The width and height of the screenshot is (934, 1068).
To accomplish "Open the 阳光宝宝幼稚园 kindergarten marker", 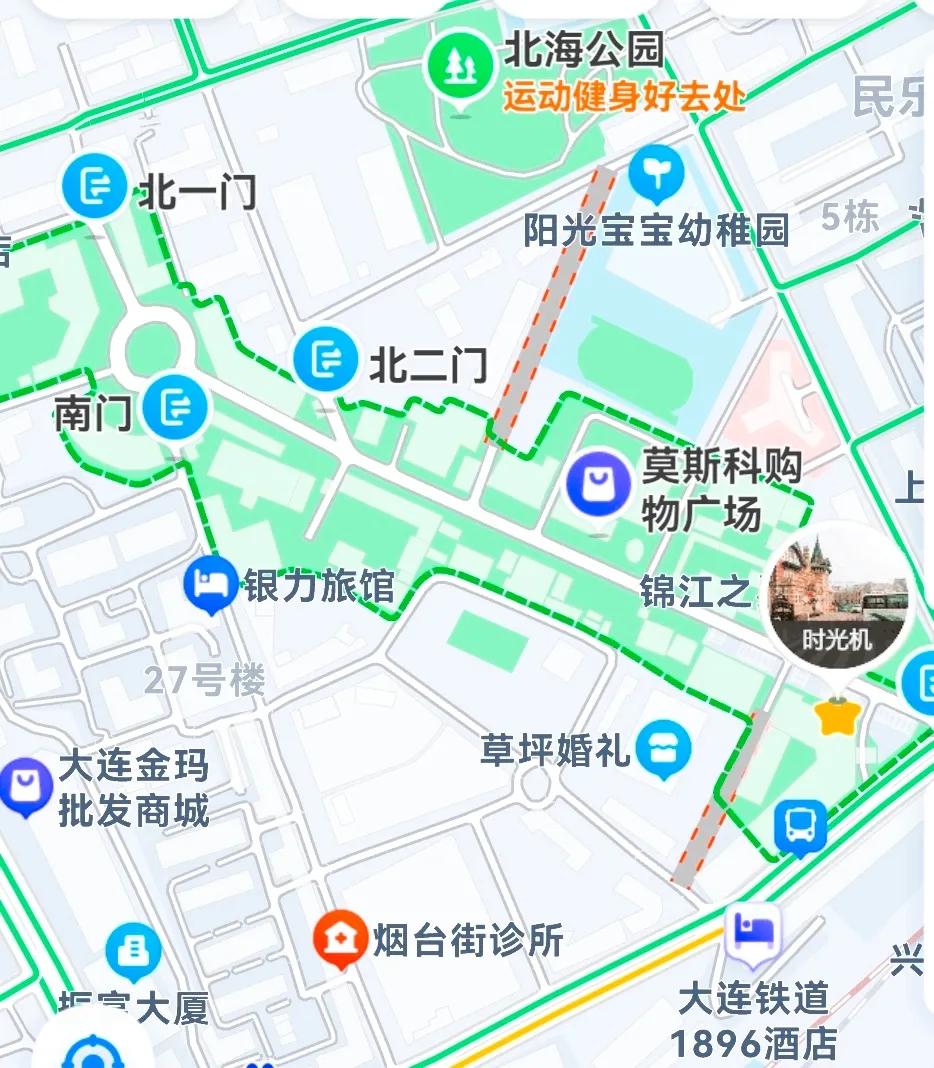I will click(x=655, y=170).
